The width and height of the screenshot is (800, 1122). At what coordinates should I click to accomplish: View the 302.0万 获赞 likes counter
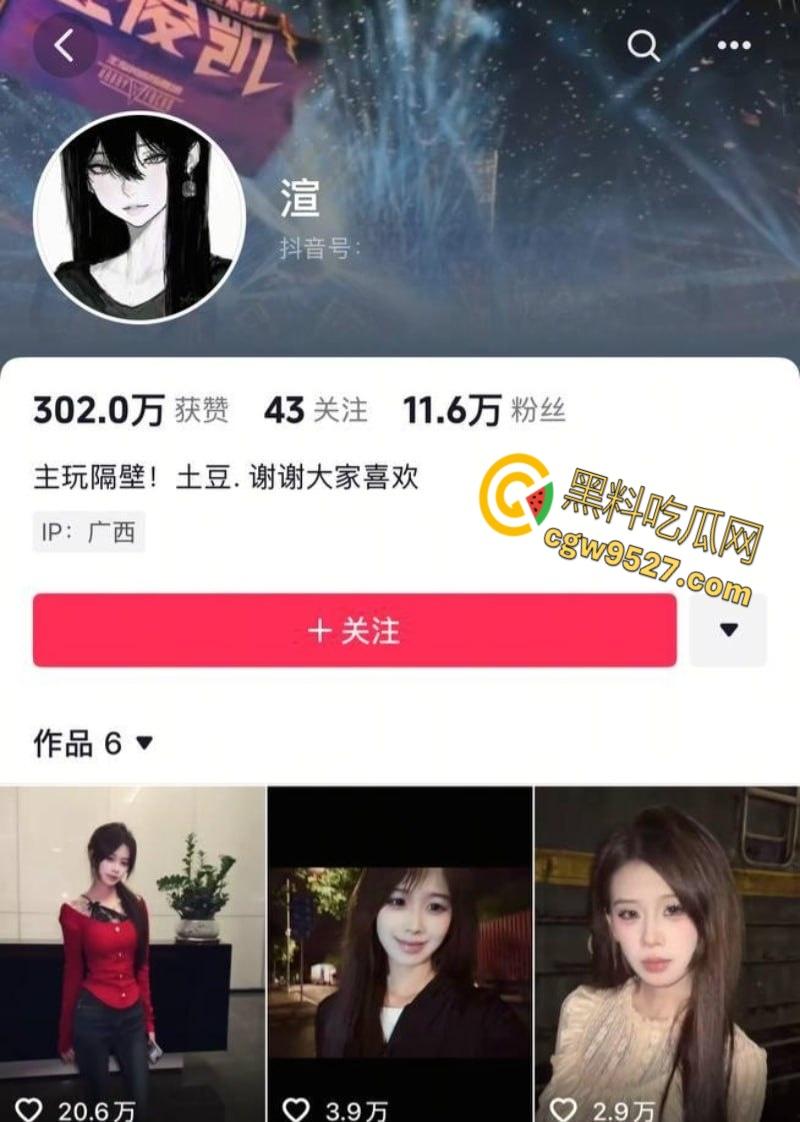tap(131, 410)
